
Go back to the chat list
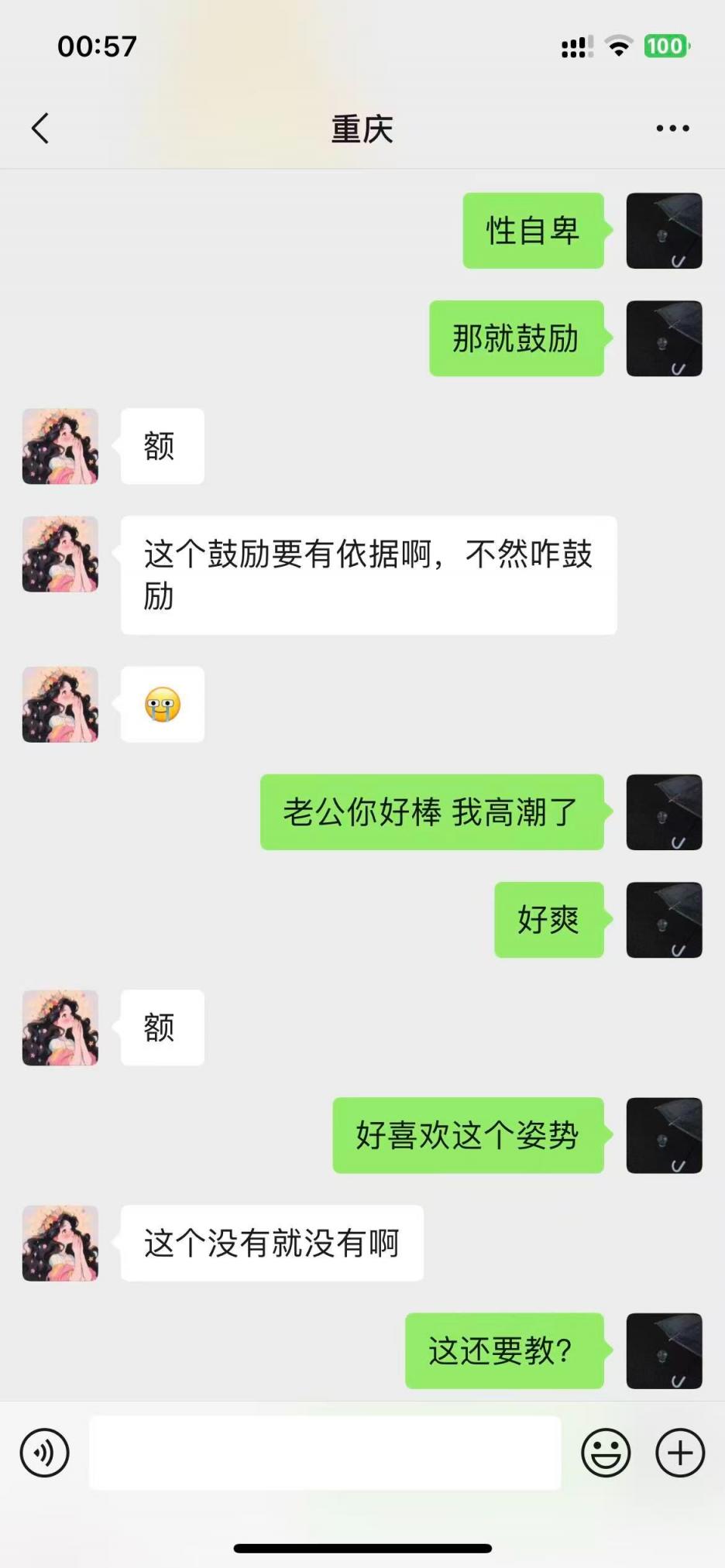(x=40, y=129)
